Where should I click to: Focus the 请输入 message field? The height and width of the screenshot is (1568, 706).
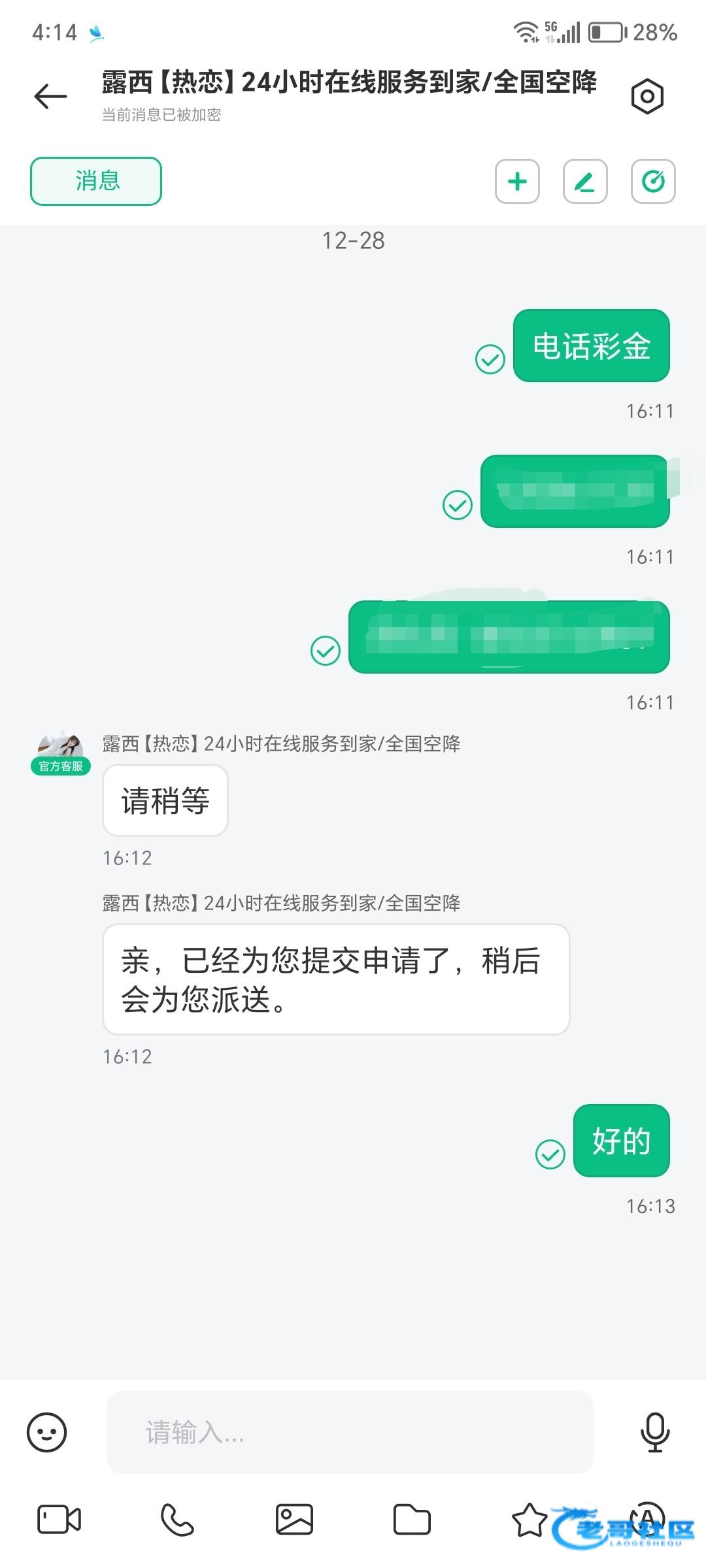pos(350,1432)
